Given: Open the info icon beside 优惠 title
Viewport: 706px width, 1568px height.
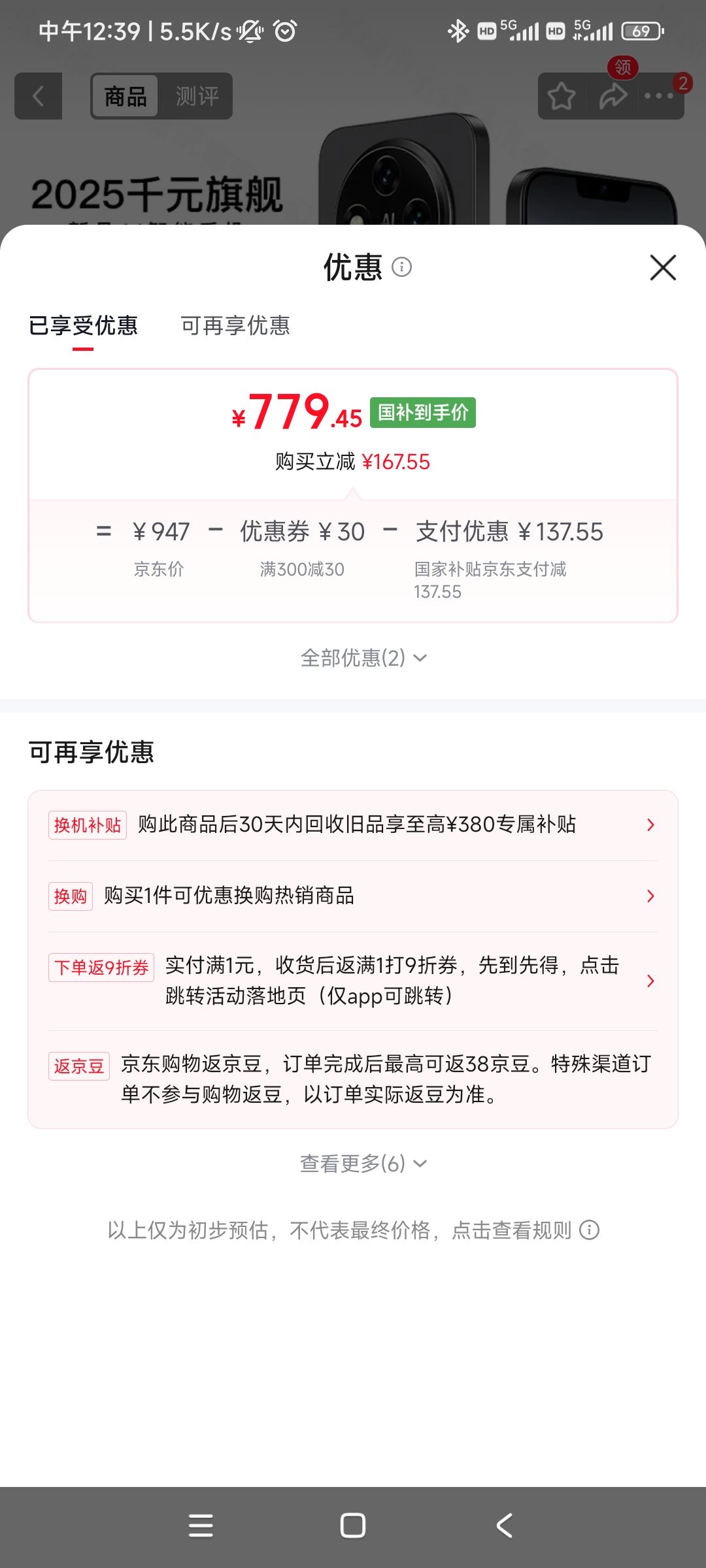Looking at the screenshot, I should [x=401, y=267].
